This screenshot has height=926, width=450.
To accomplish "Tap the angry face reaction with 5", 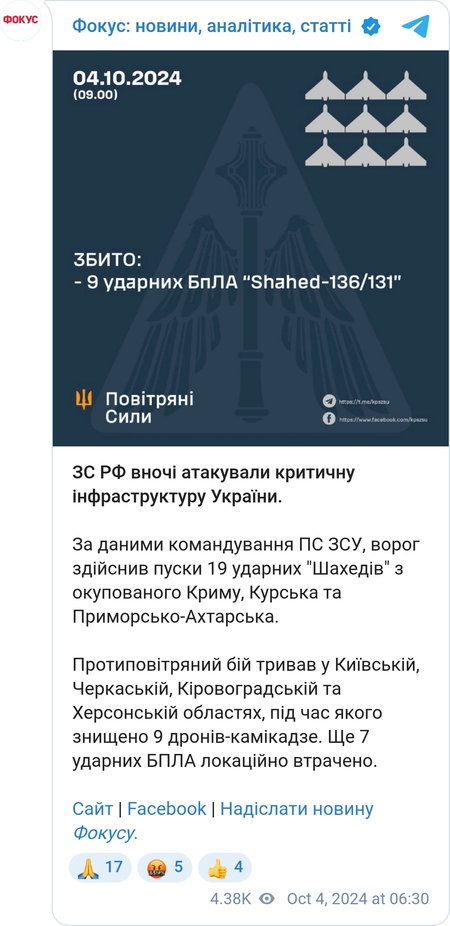I will [x=165, y=867].
